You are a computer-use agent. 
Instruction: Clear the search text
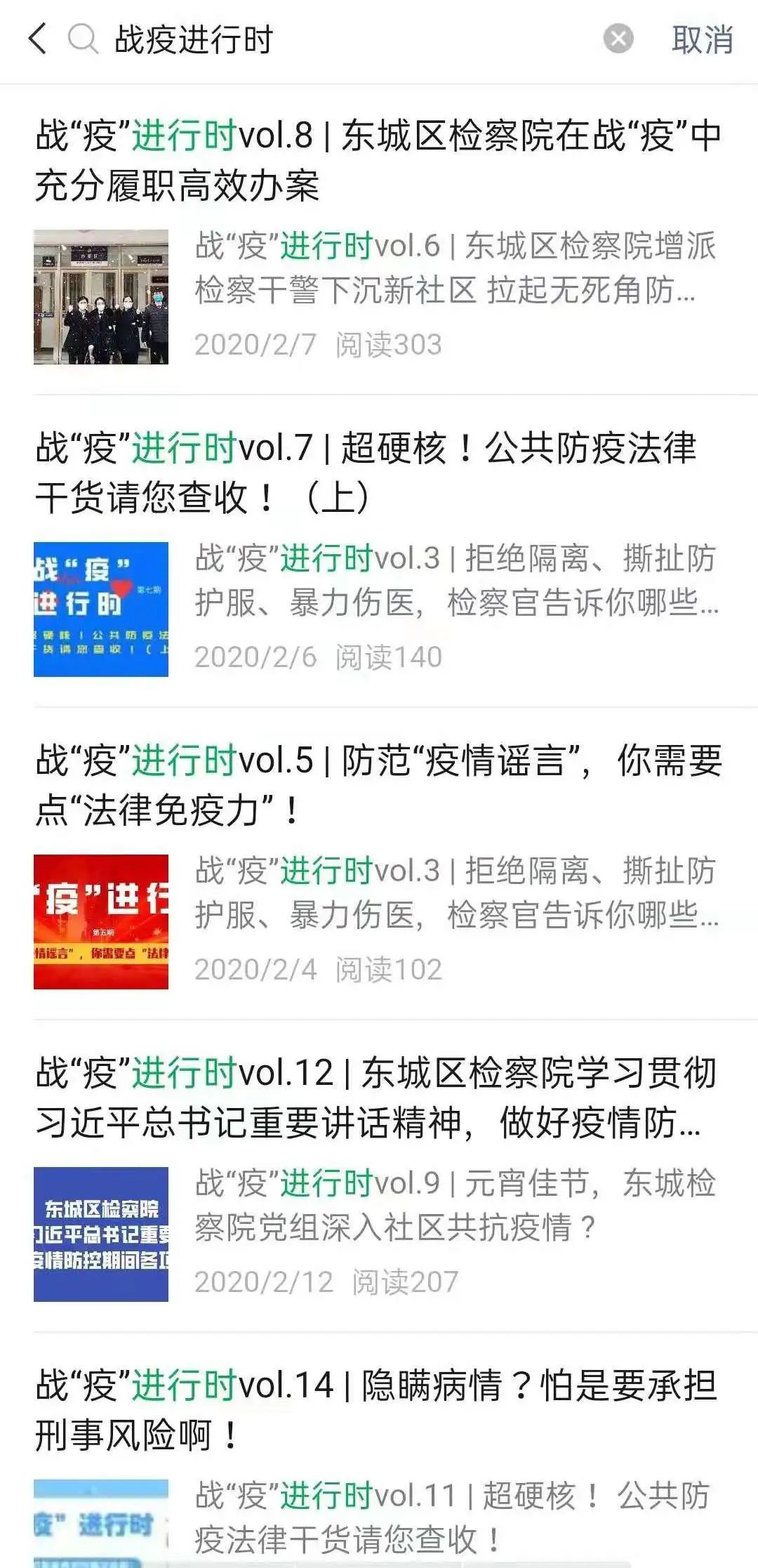tap(618, 39)
